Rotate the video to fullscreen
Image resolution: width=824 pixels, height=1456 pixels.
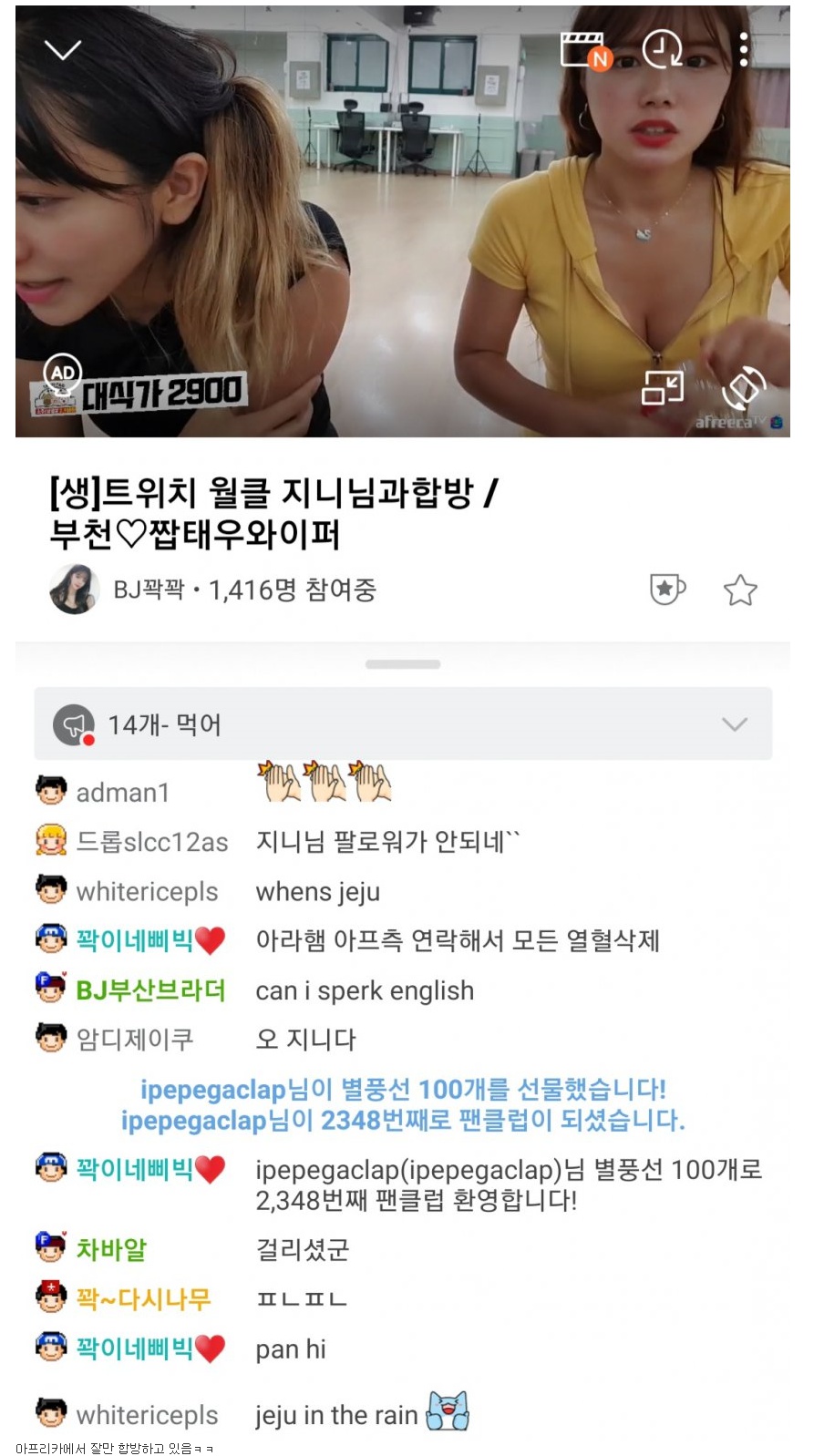click(744, 388)
